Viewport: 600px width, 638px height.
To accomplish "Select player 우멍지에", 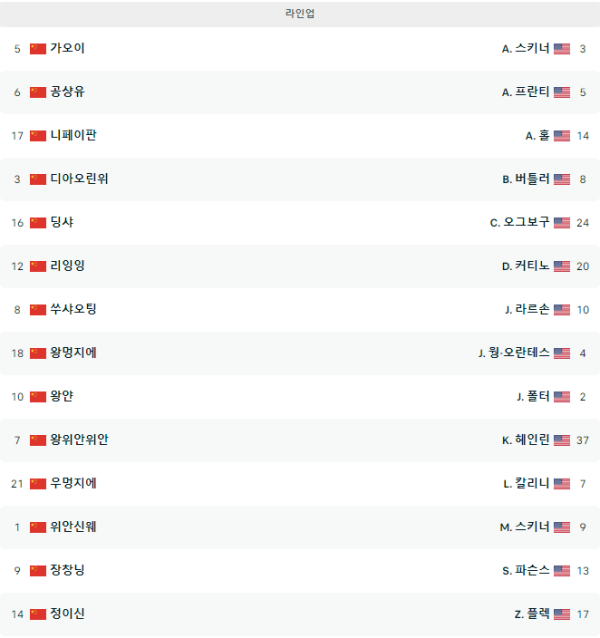I will (x=73, y=483).
